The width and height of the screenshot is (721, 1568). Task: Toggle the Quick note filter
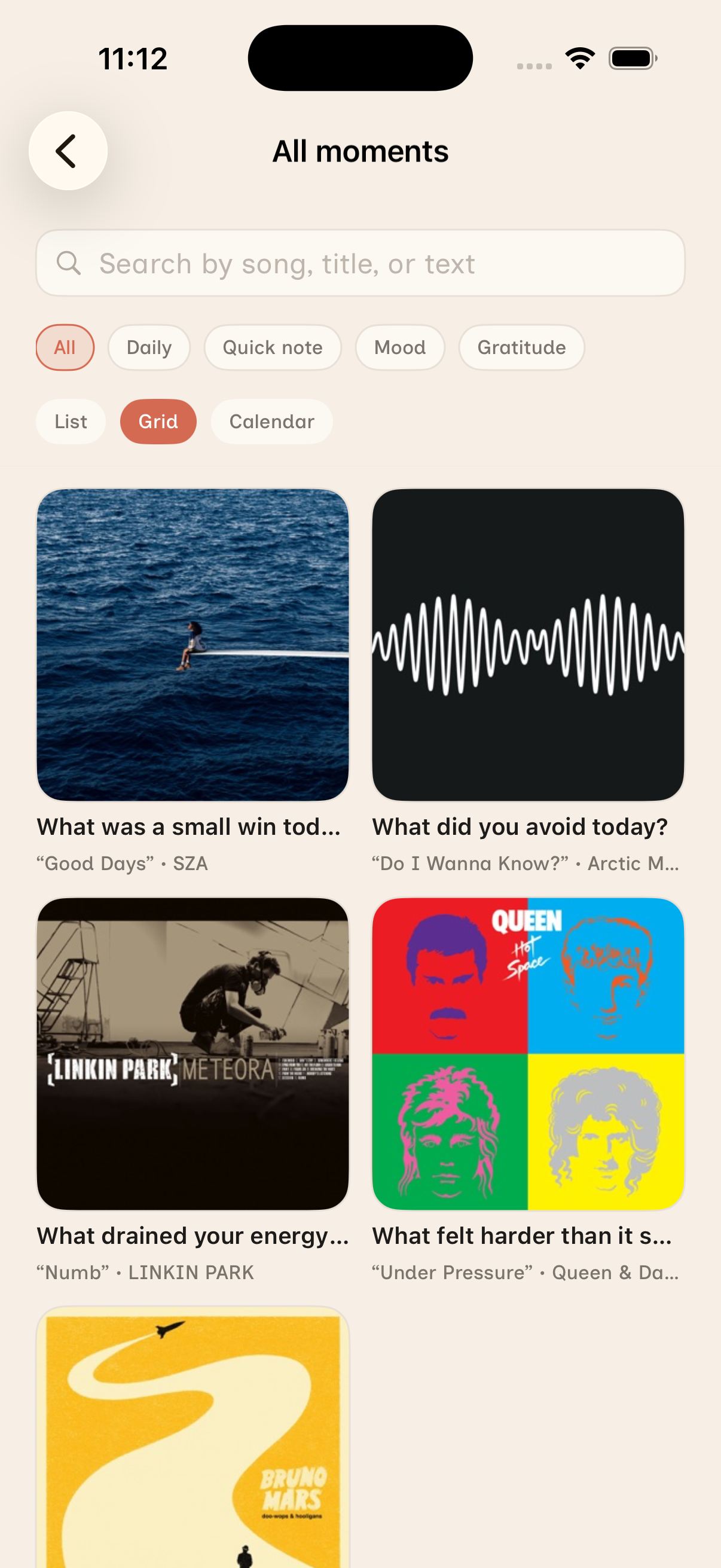pos(273,347)
